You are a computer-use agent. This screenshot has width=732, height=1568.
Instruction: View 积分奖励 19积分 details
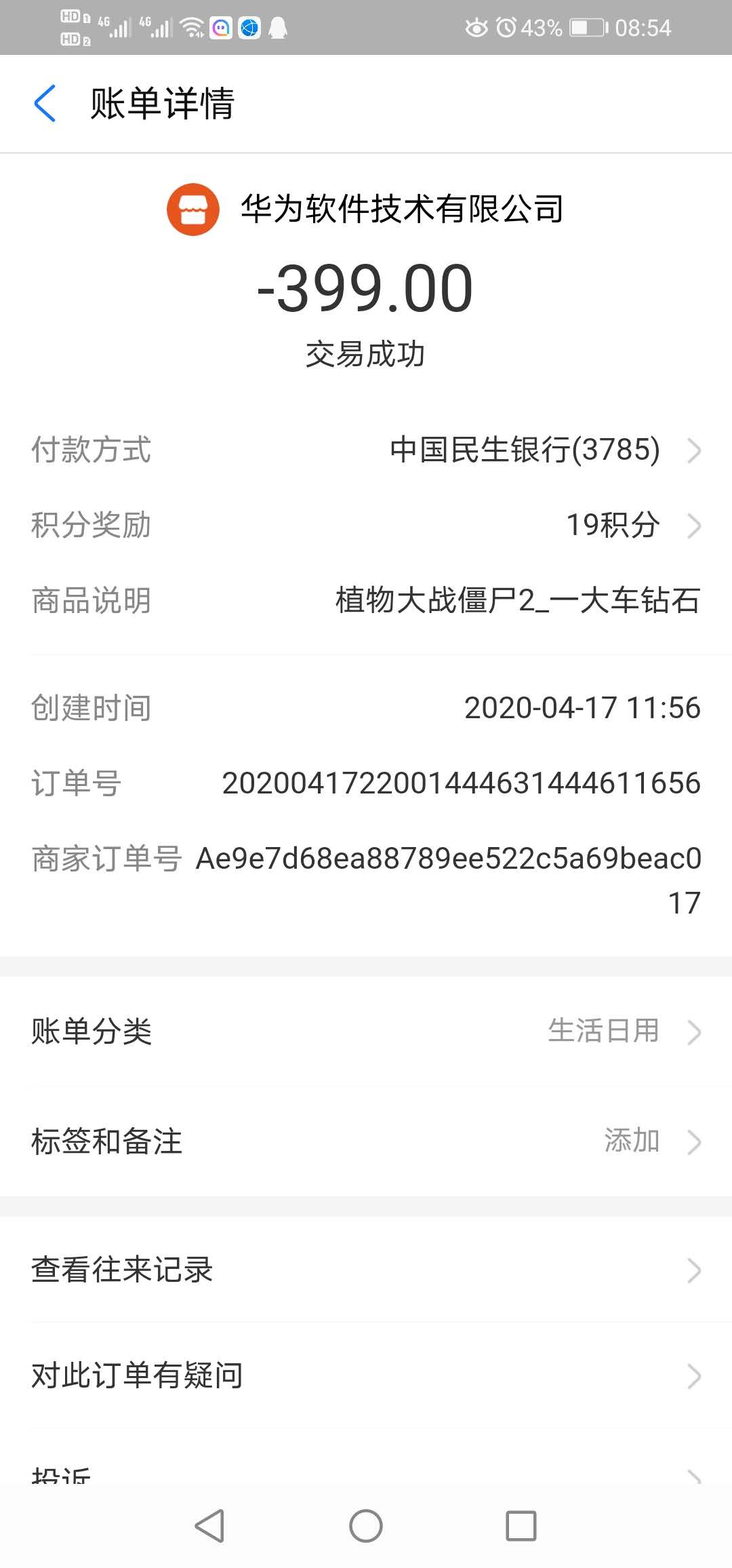click(613, 525)
